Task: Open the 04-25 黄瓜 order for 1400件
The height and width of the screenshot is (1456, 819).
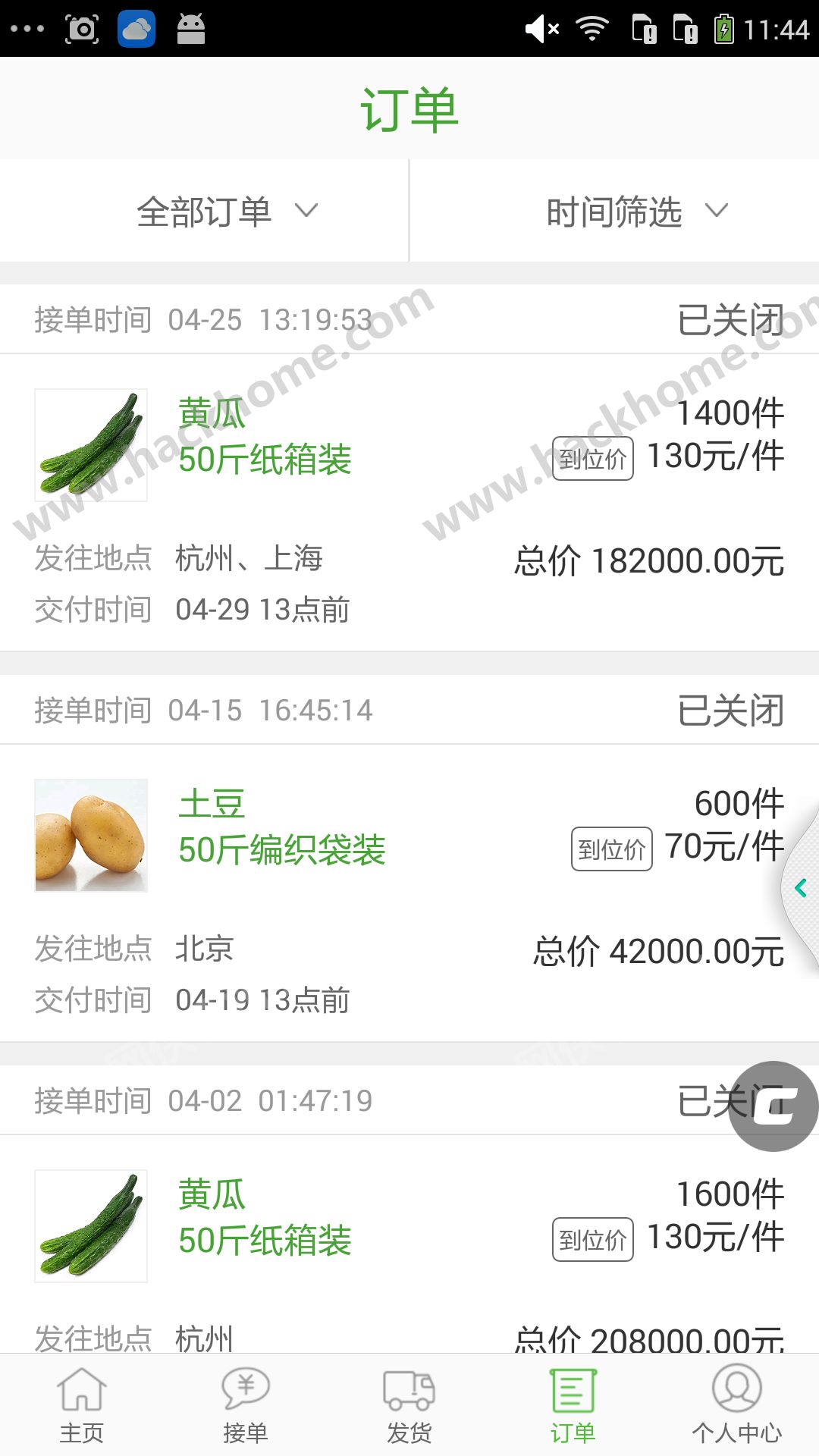Action: [409, 500]
